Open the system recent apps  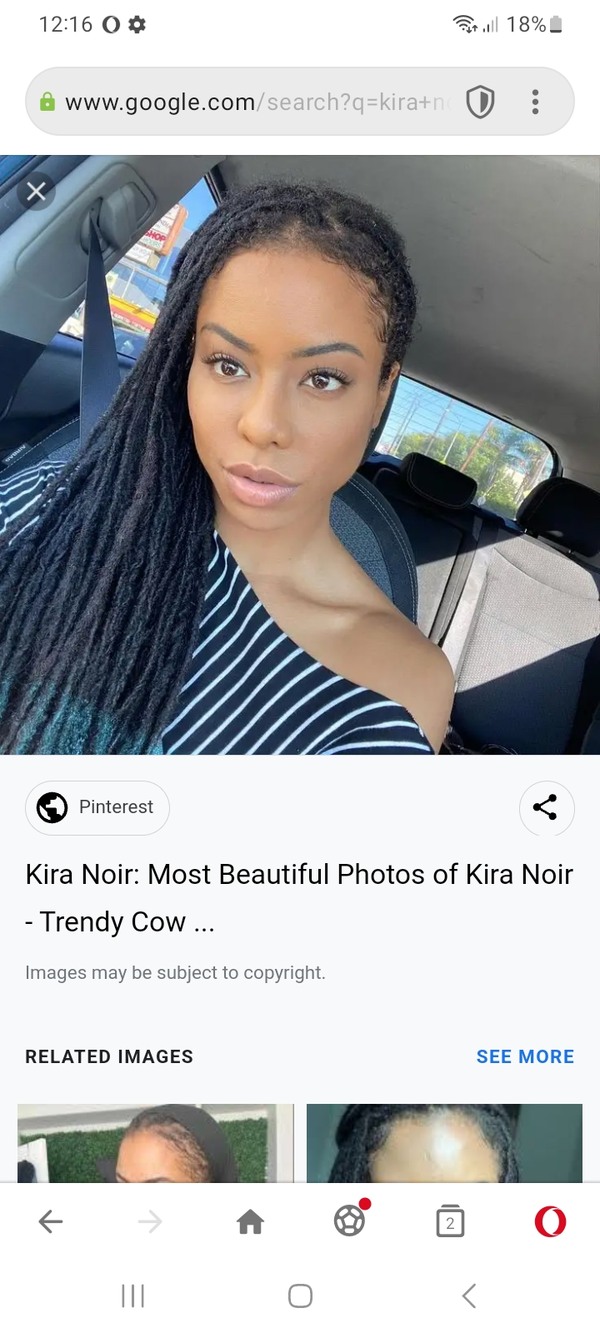point(132,1296)
